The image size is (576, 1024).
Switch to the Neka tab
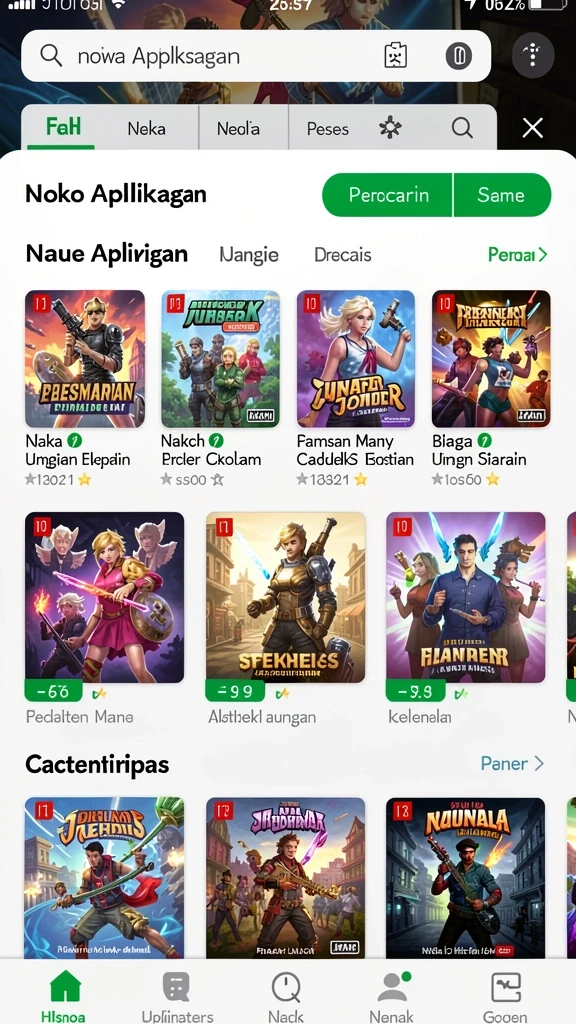tap(146, 129)
